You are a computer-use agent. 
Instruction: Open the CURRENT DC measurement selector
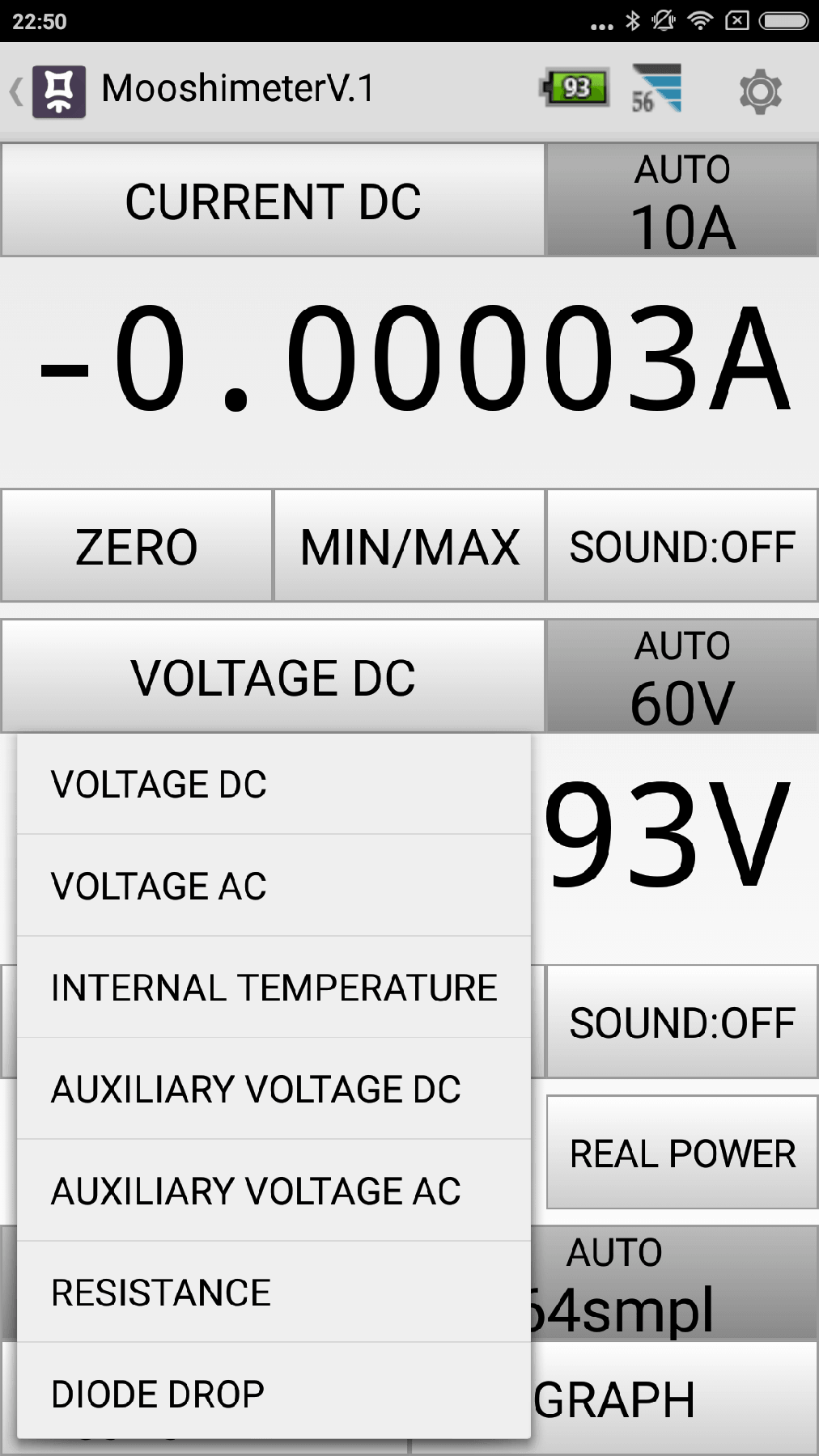click(273, 201)
